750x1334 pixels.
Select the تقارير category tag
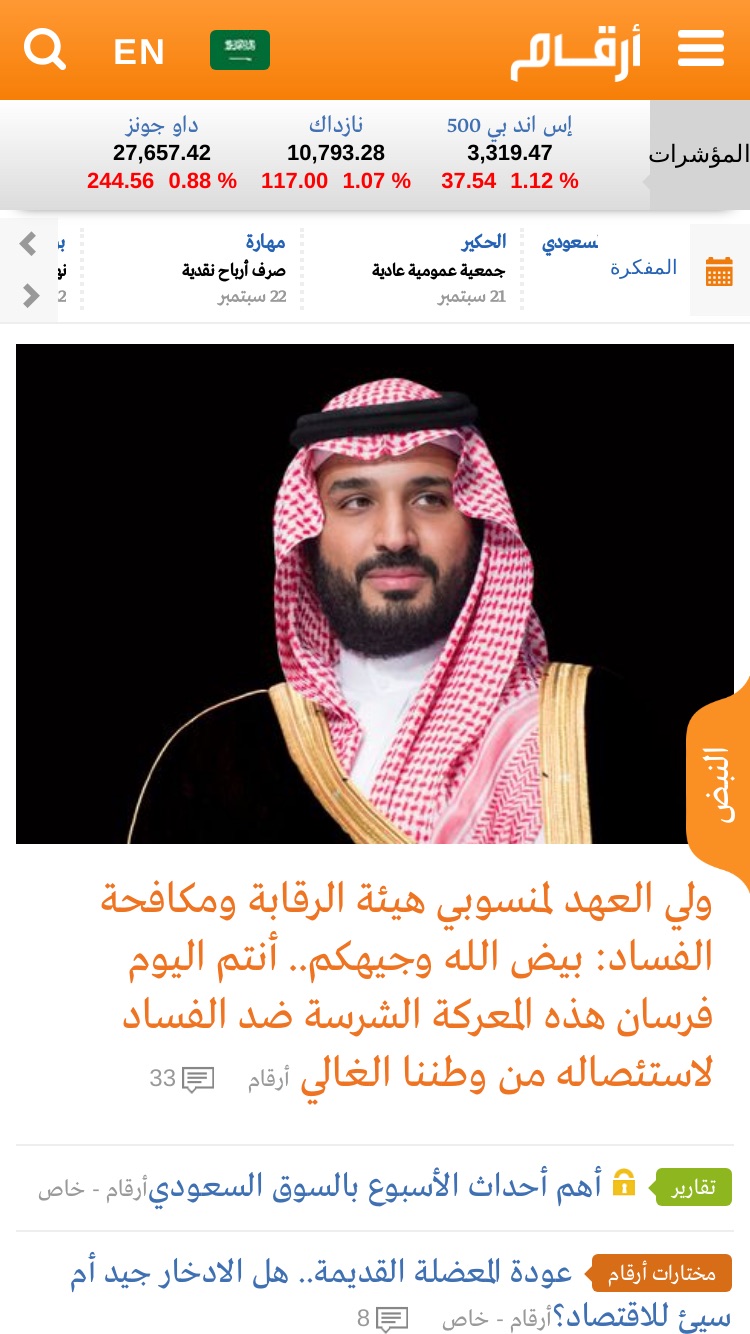(x=694, y=1187)
